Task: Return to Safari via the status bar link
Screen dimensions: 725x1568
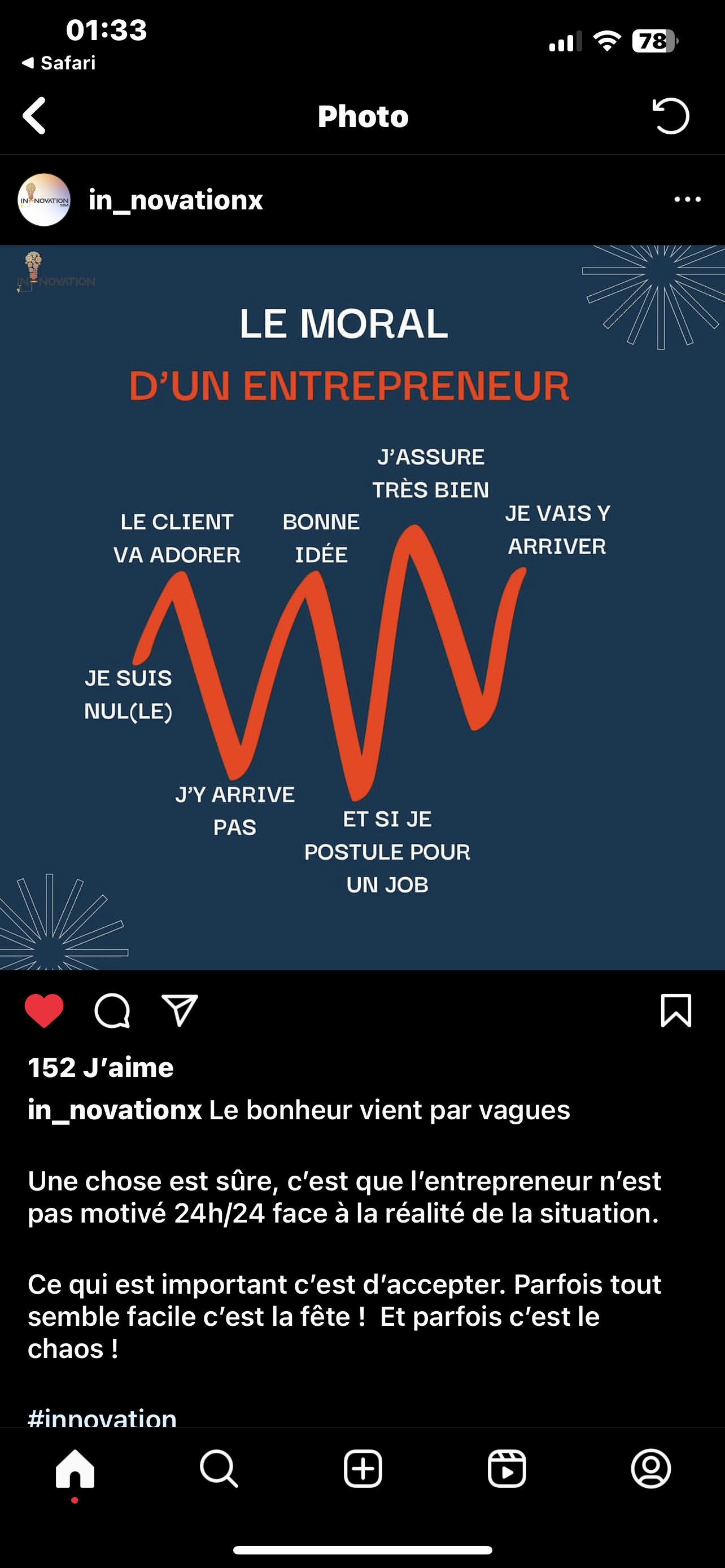Action: [x=59, y=63]
